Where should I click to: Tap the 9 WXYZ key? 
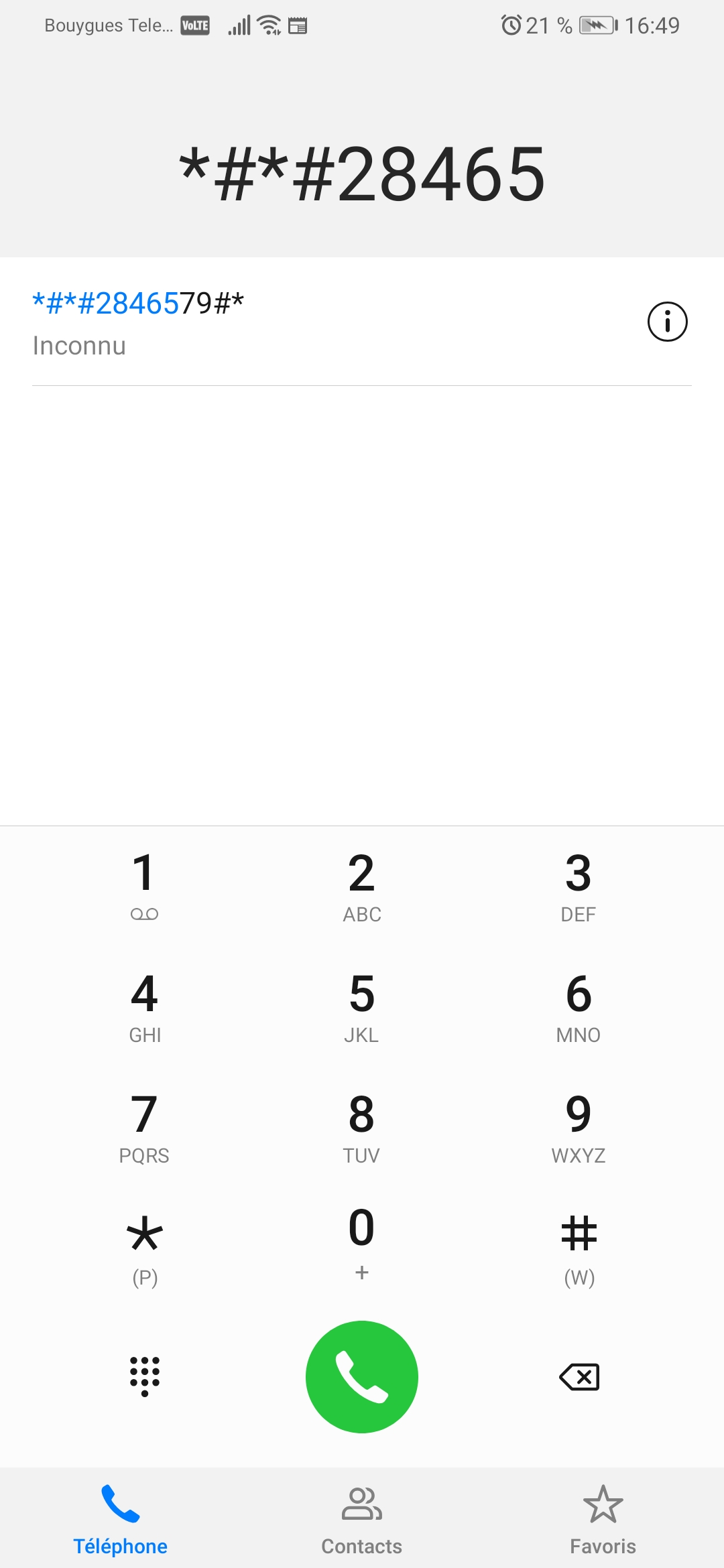579,1126
